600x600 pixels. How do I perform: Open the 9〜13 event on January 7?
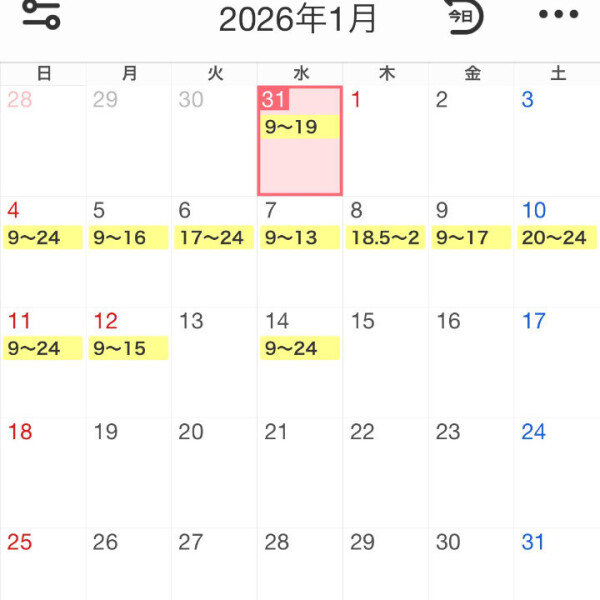pyautogui.click(x=300, y=238)
